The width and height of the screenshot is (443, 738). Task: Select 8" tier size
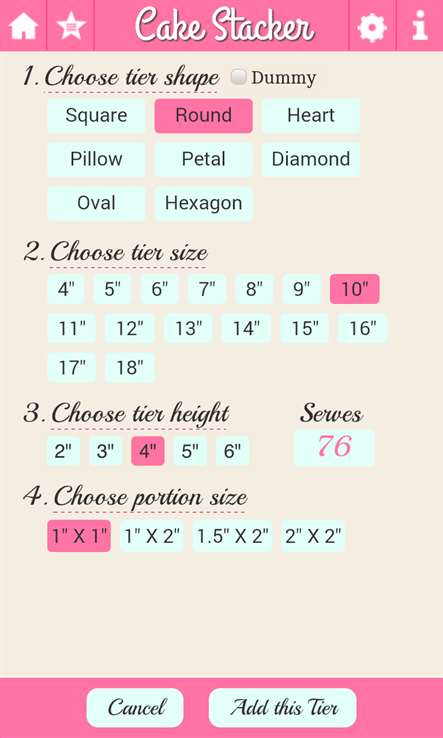tap(254, 289)
